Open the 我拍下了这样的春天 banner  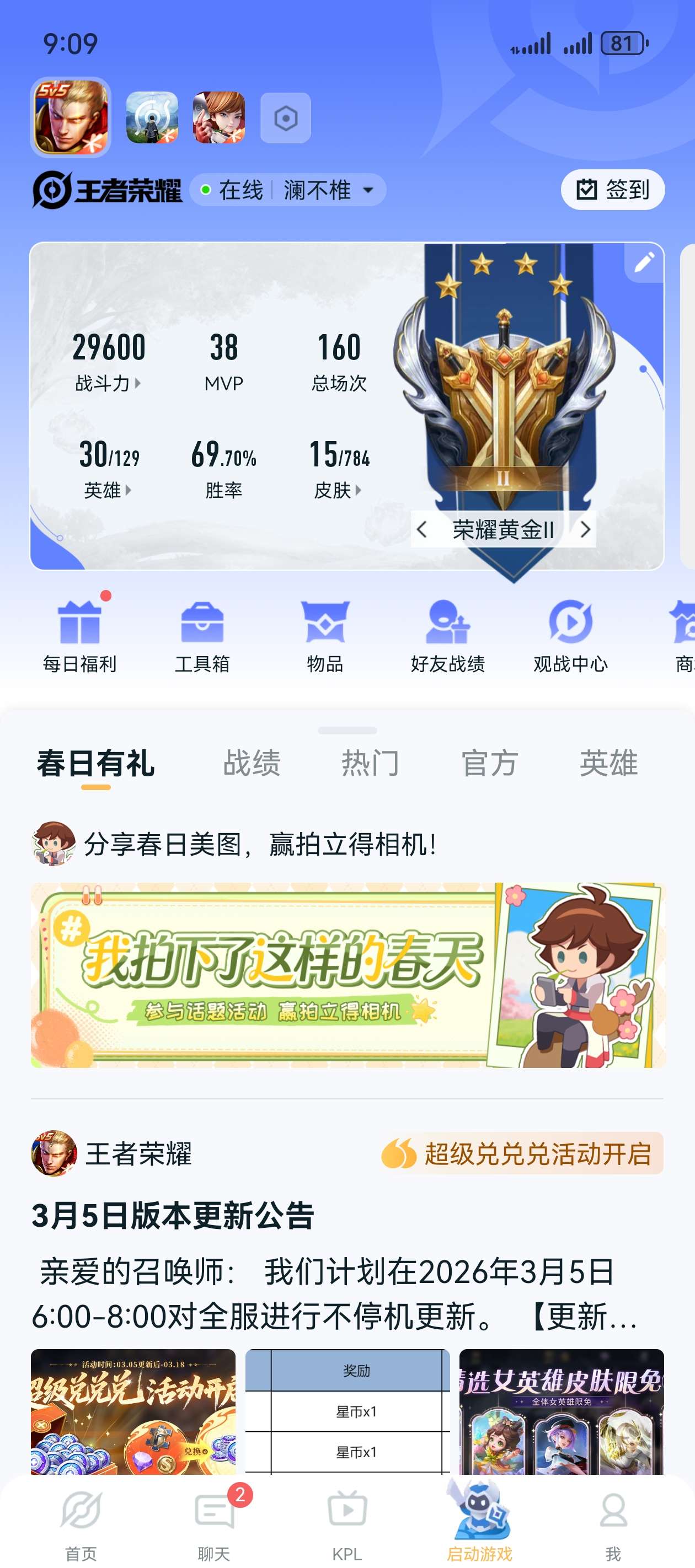pyautogui.click(x=347, y=975)
